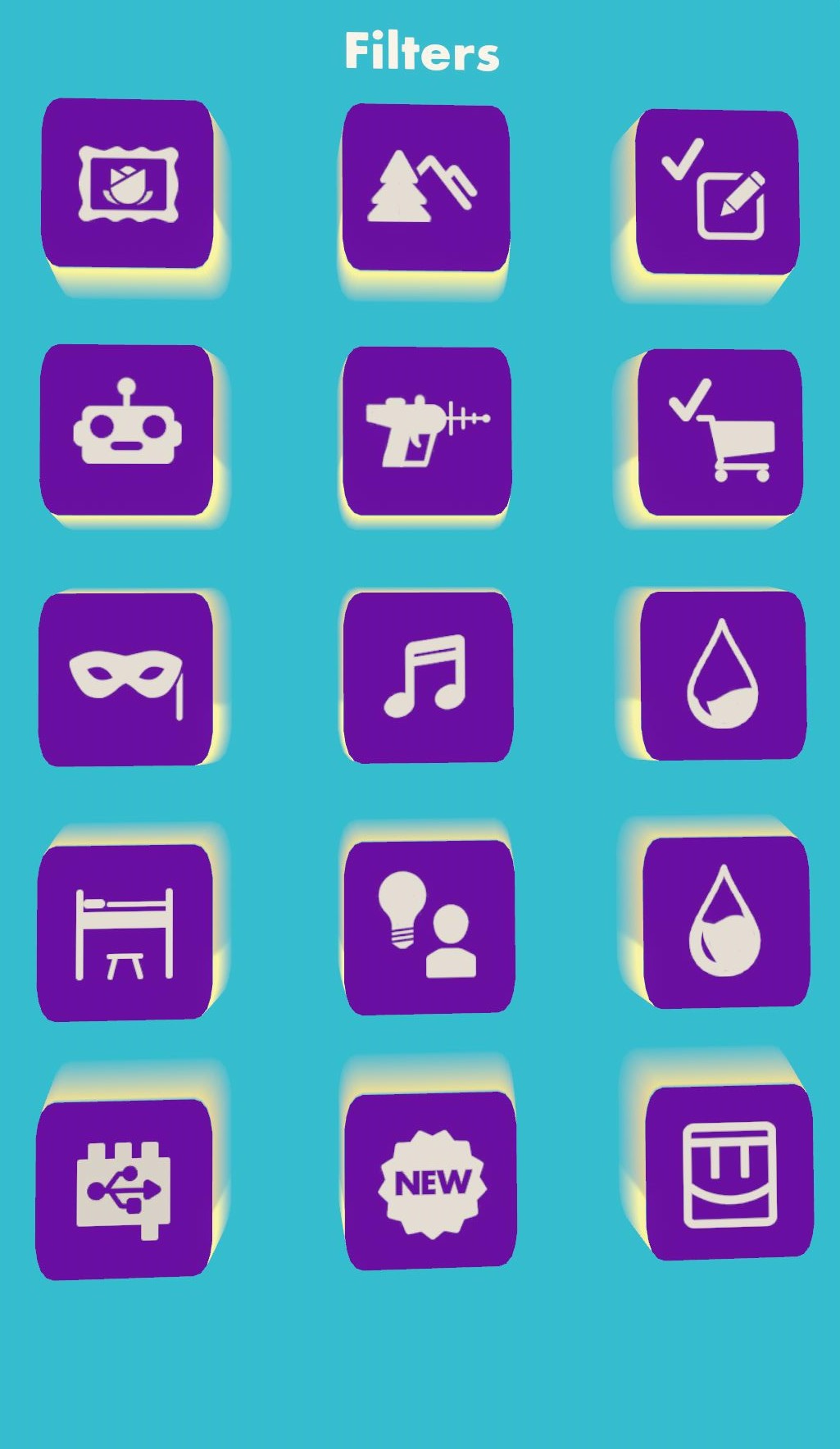Viewport: 840px width, 1449px height.
Task: Tap the half-filled water drop filter
Action: (723, 675)
